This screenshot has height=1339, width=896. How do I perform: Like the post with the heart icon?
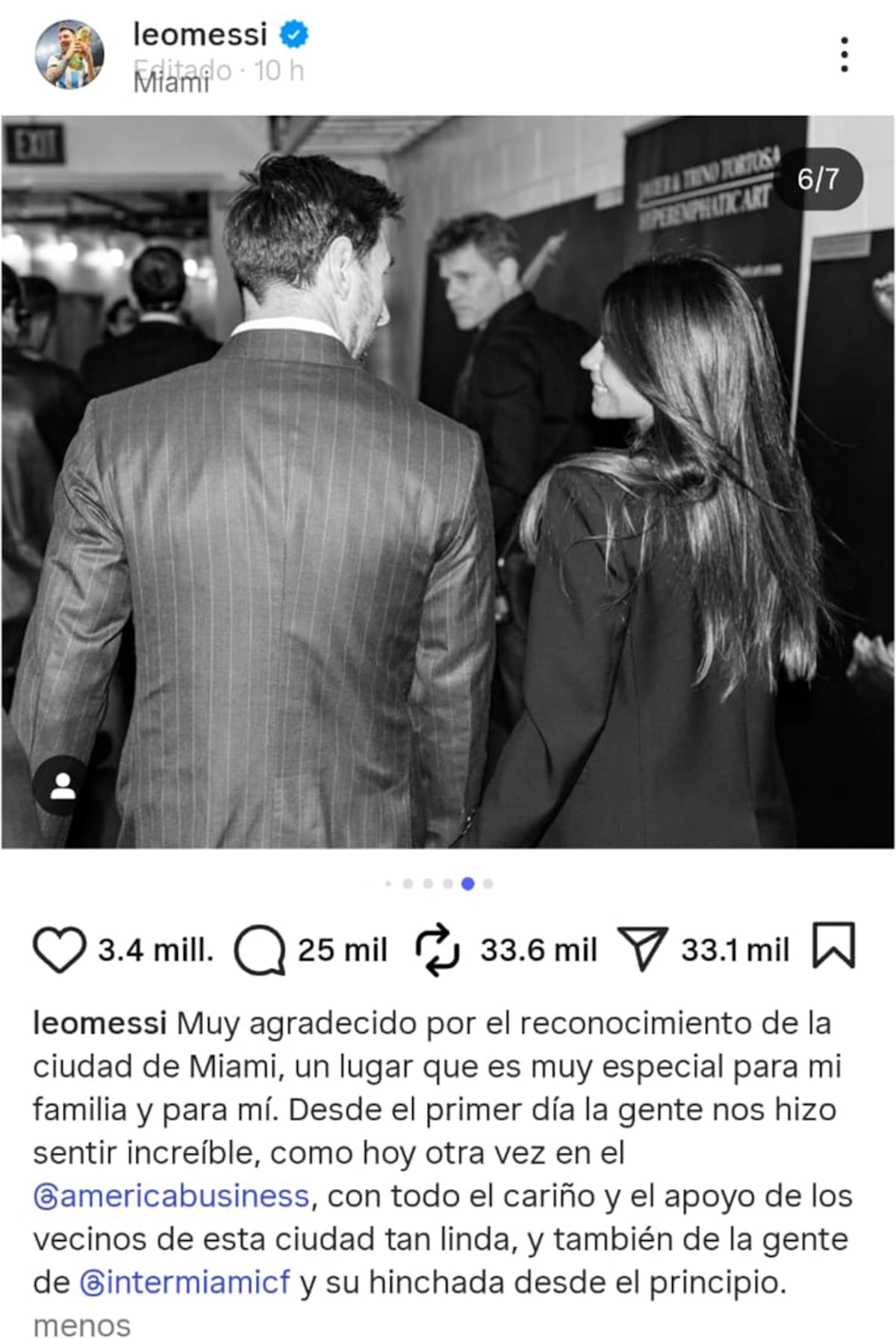click(59, 949)
